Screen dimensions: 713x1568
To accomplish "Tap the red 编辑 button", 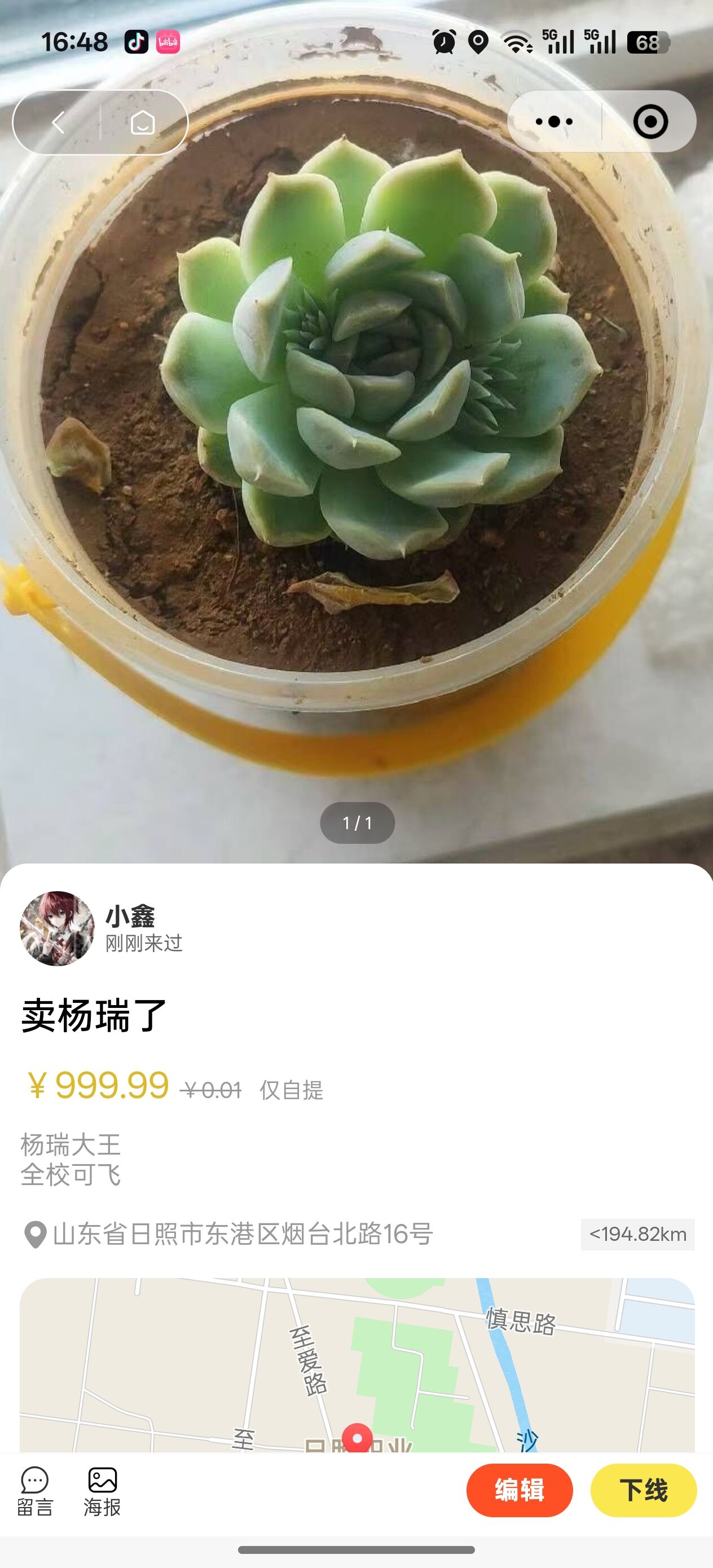I will tap(520, 1490).
